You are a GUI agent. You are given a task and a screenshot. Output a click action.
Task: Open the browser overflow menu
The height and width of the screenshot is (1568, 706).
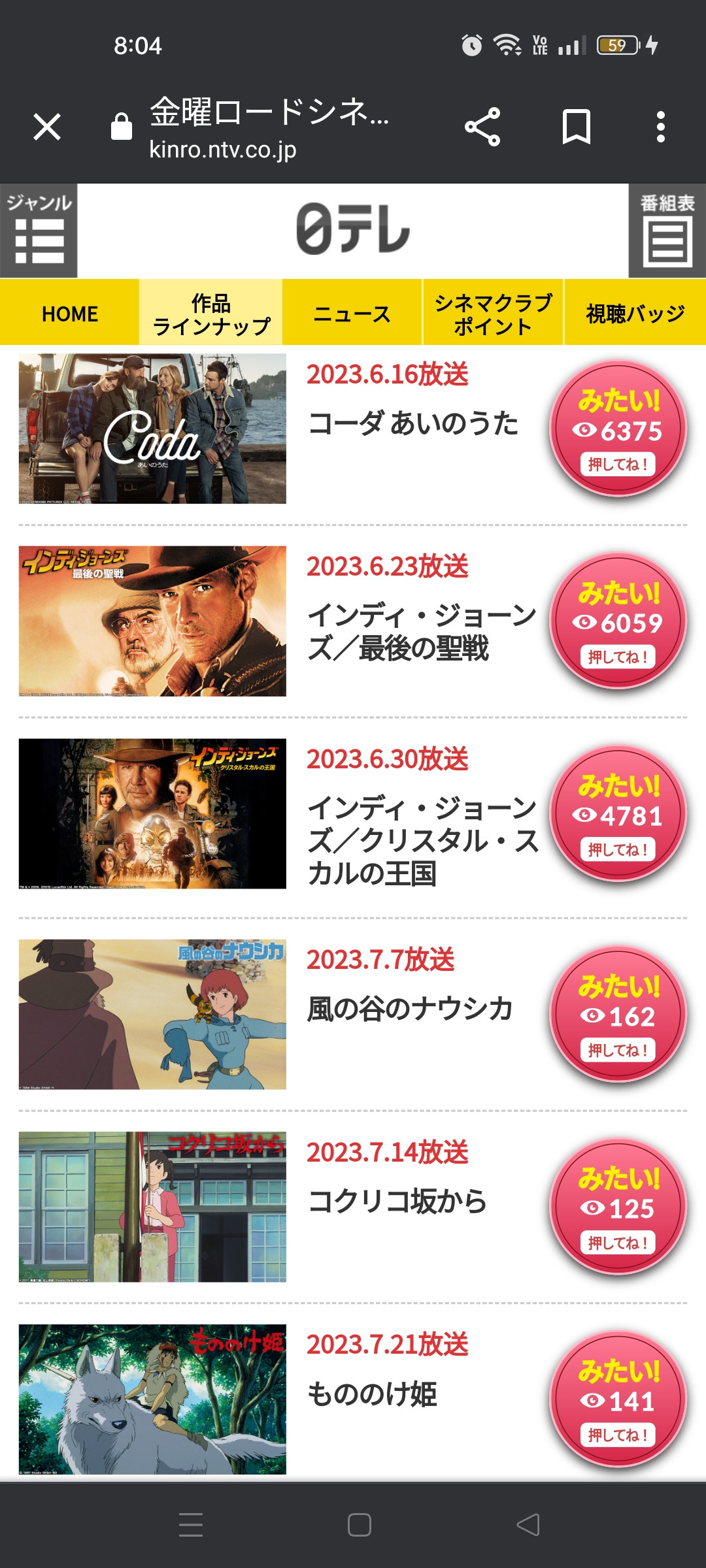tap(661, 127)
